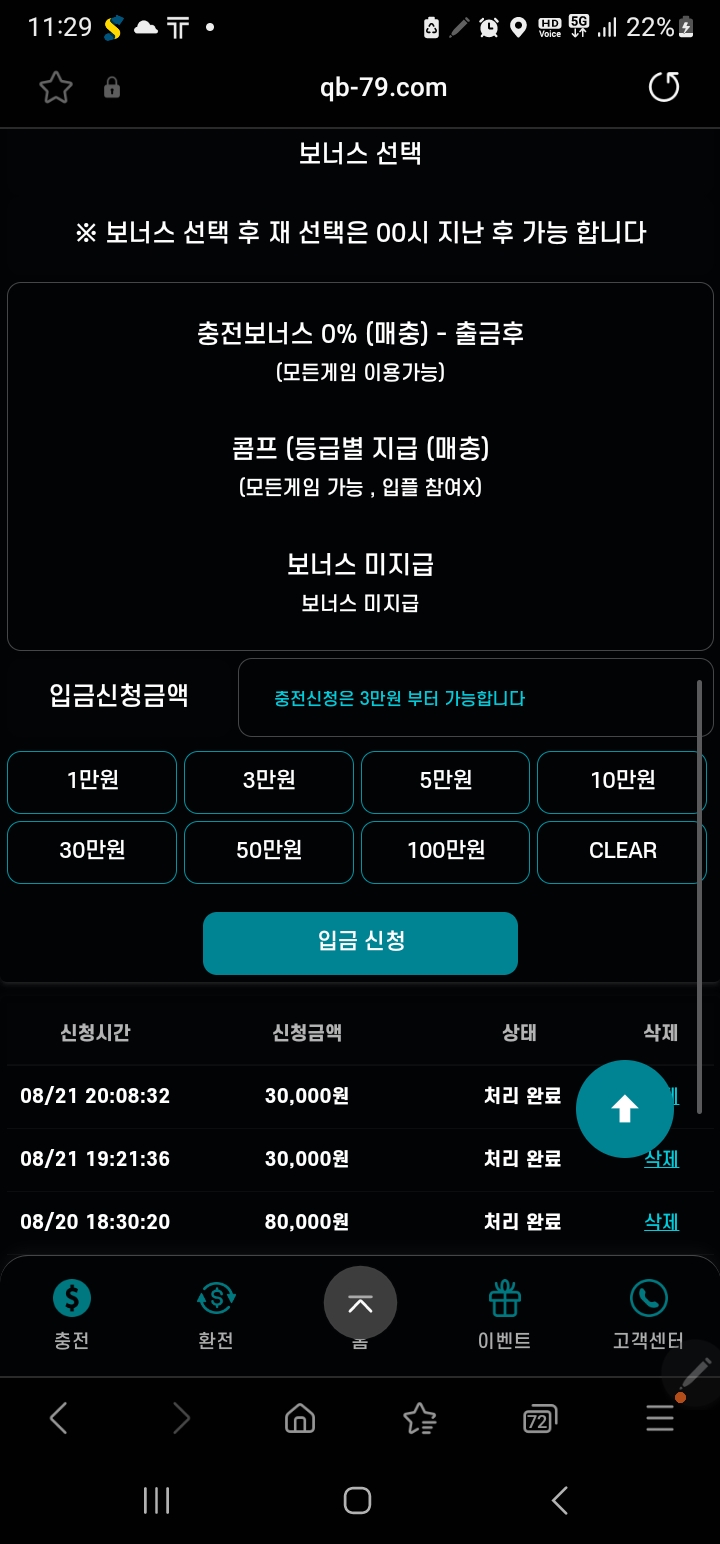Open the 이벤트 tab
The width and height of the screenshot is (720, 1544).
point(504,1316)
